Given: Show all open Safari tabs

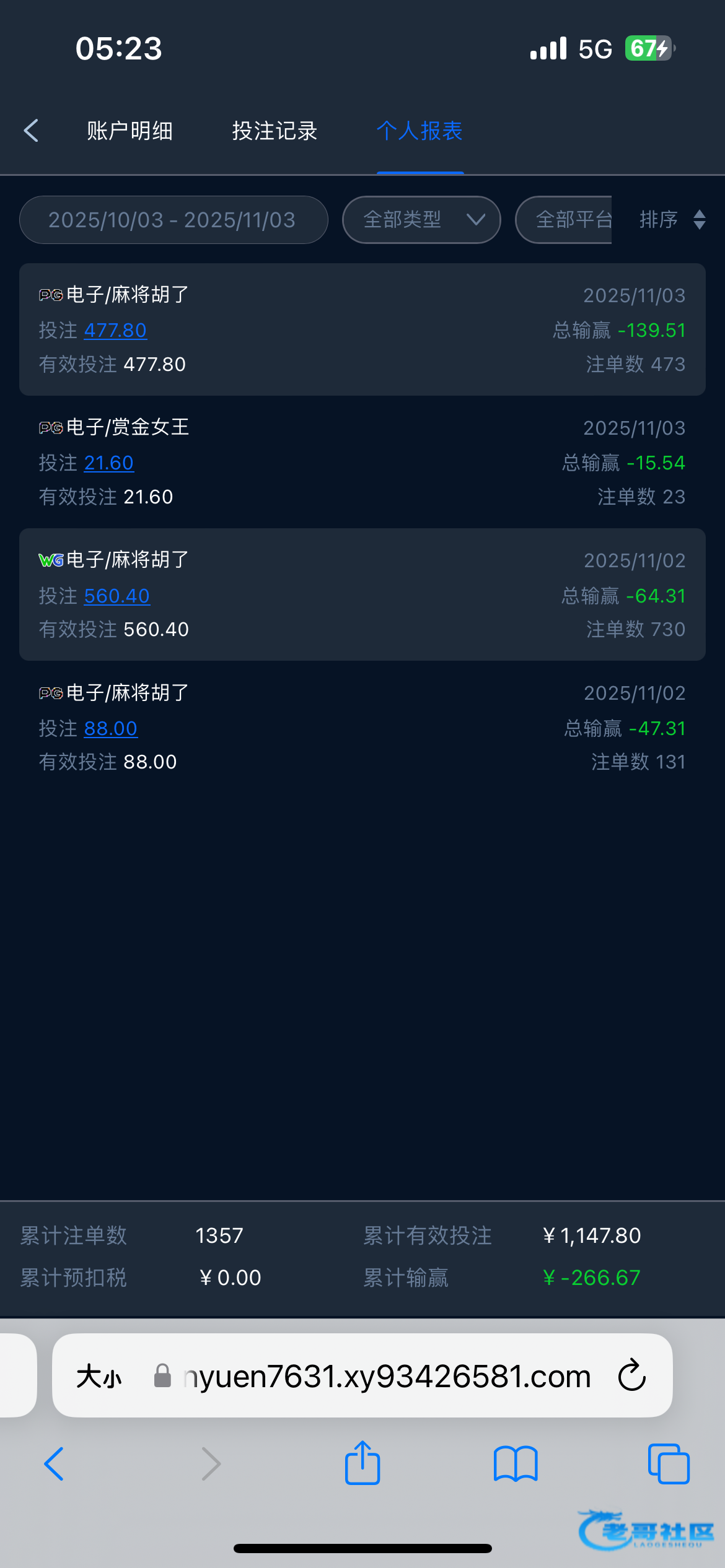Looking at the screenshot, I should (x=668, y=1464).
